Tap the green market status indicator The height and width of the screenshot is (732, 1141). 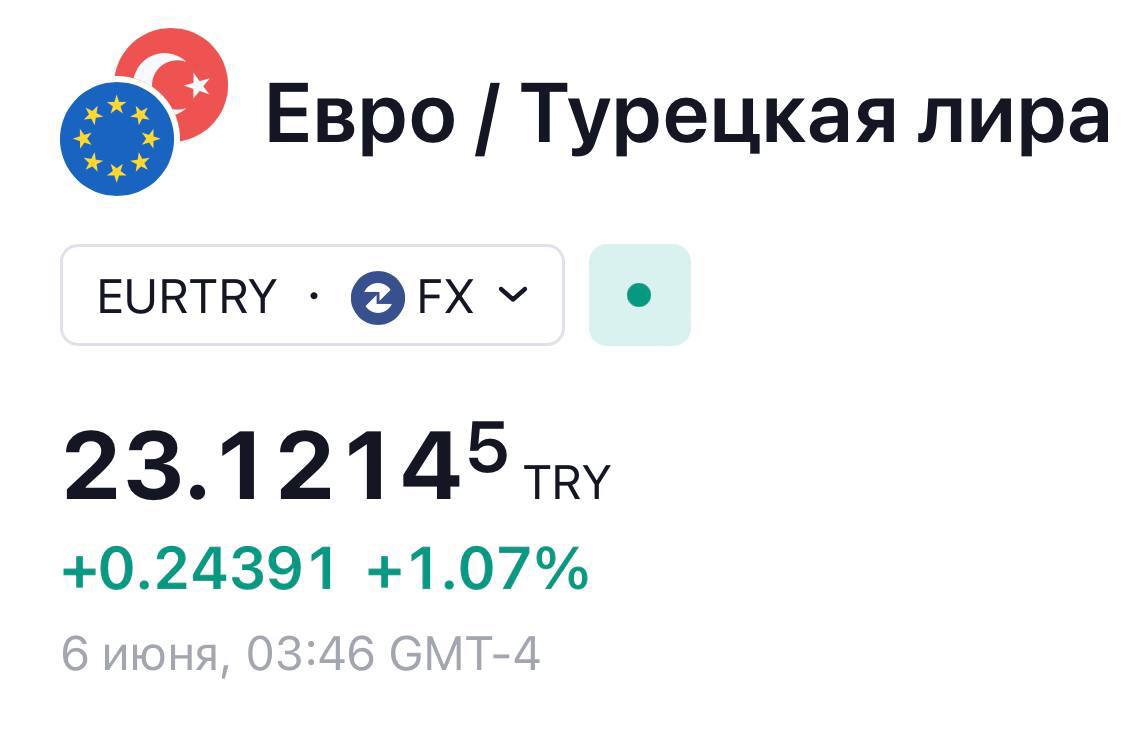639,296
